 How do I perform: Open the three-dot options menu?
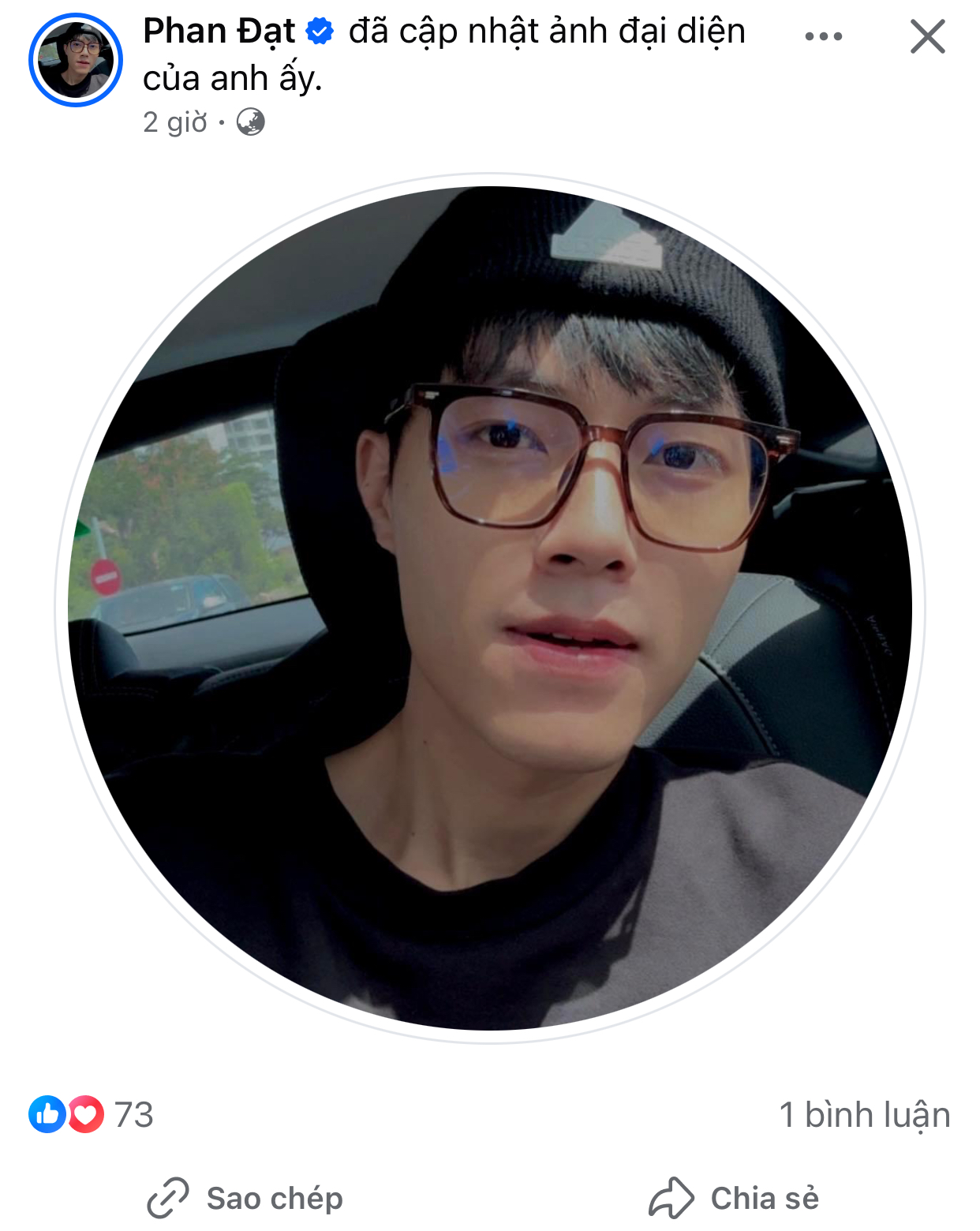823,36
